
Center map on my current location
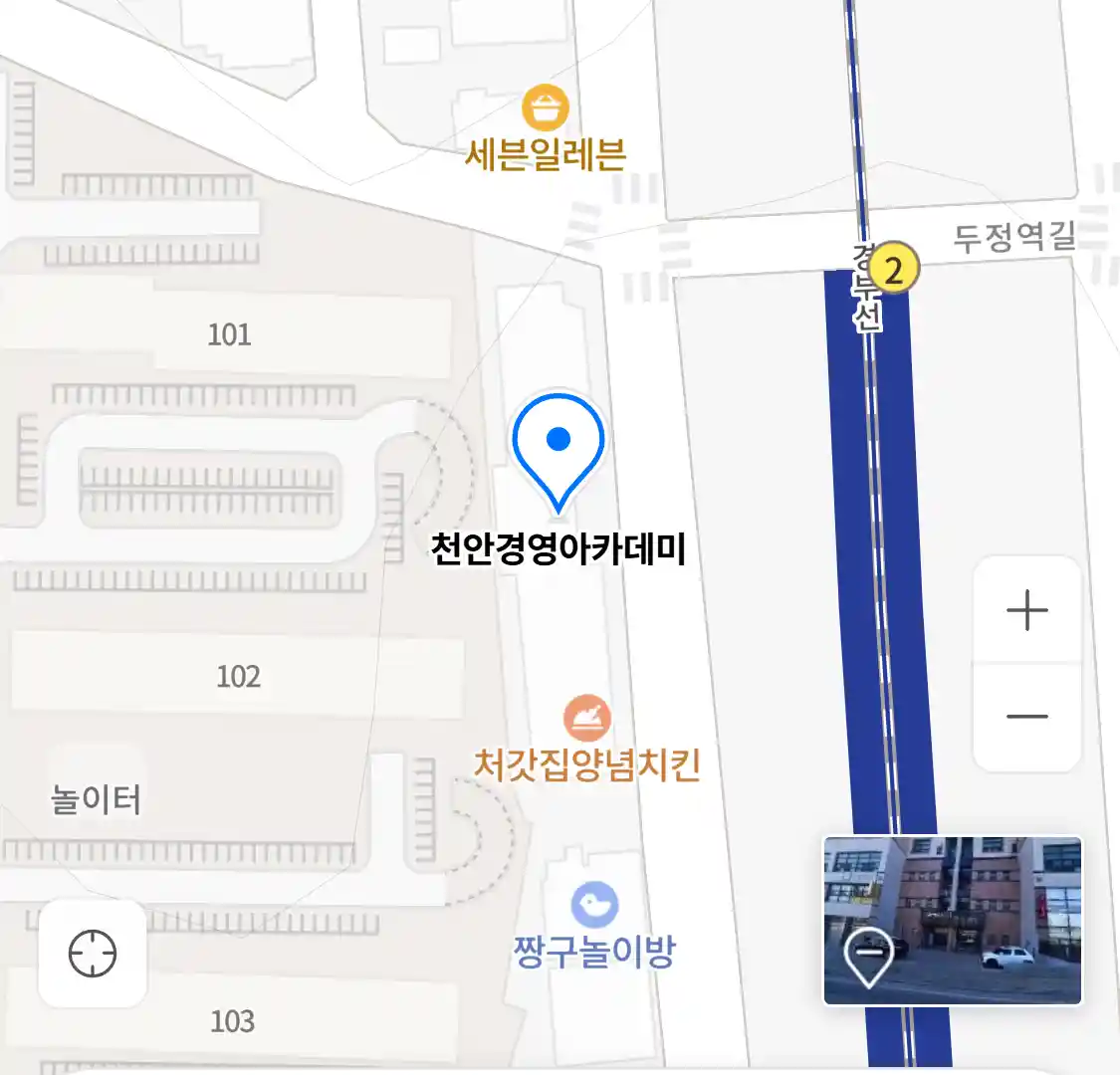tap(93, 954)
